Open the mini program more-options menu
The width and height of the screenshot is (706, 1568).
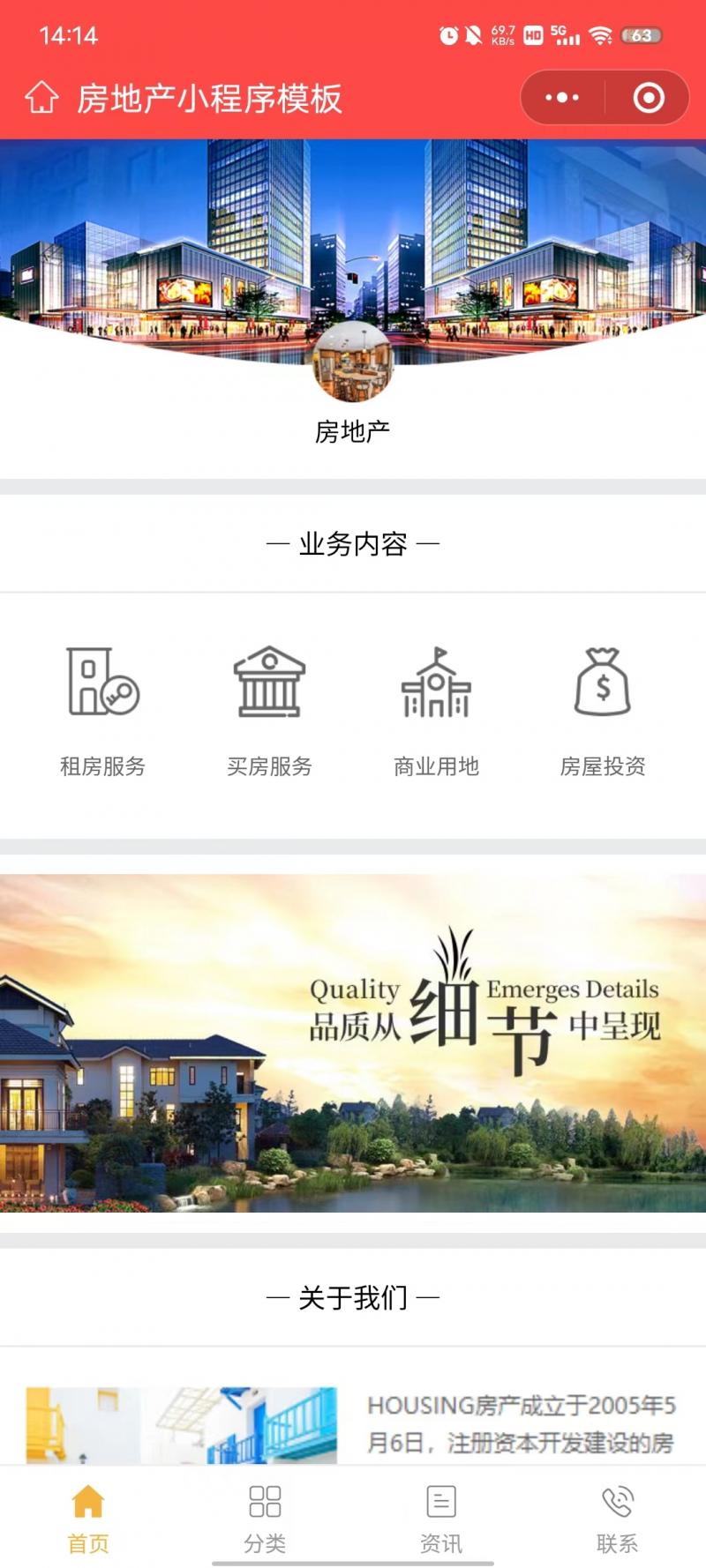tap(562, 98)
